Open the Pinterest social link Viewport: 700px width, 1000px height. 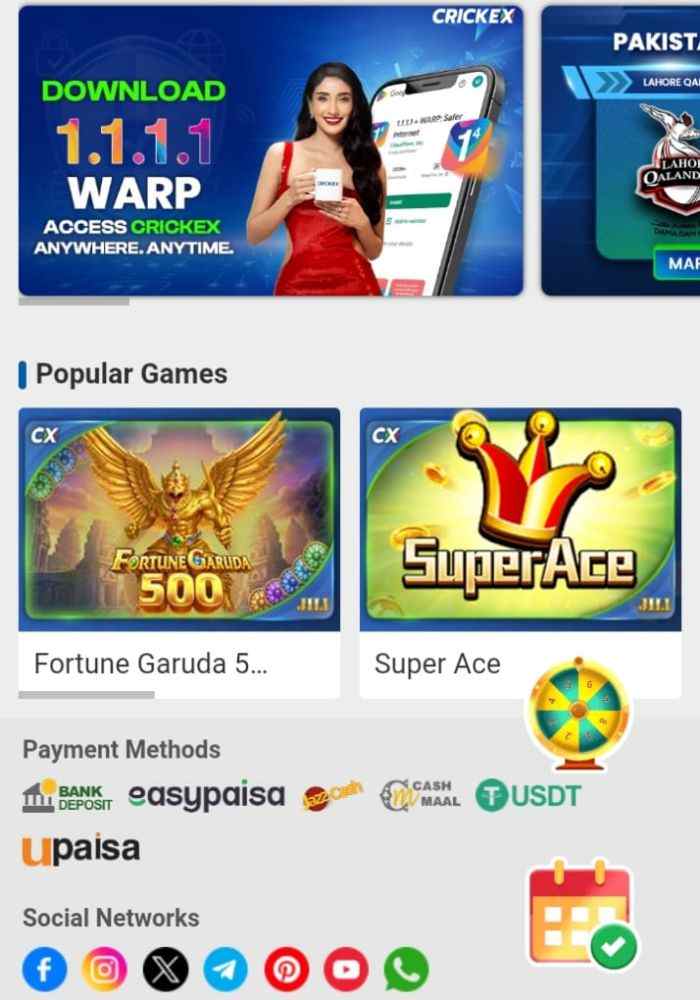click(286, 969)
